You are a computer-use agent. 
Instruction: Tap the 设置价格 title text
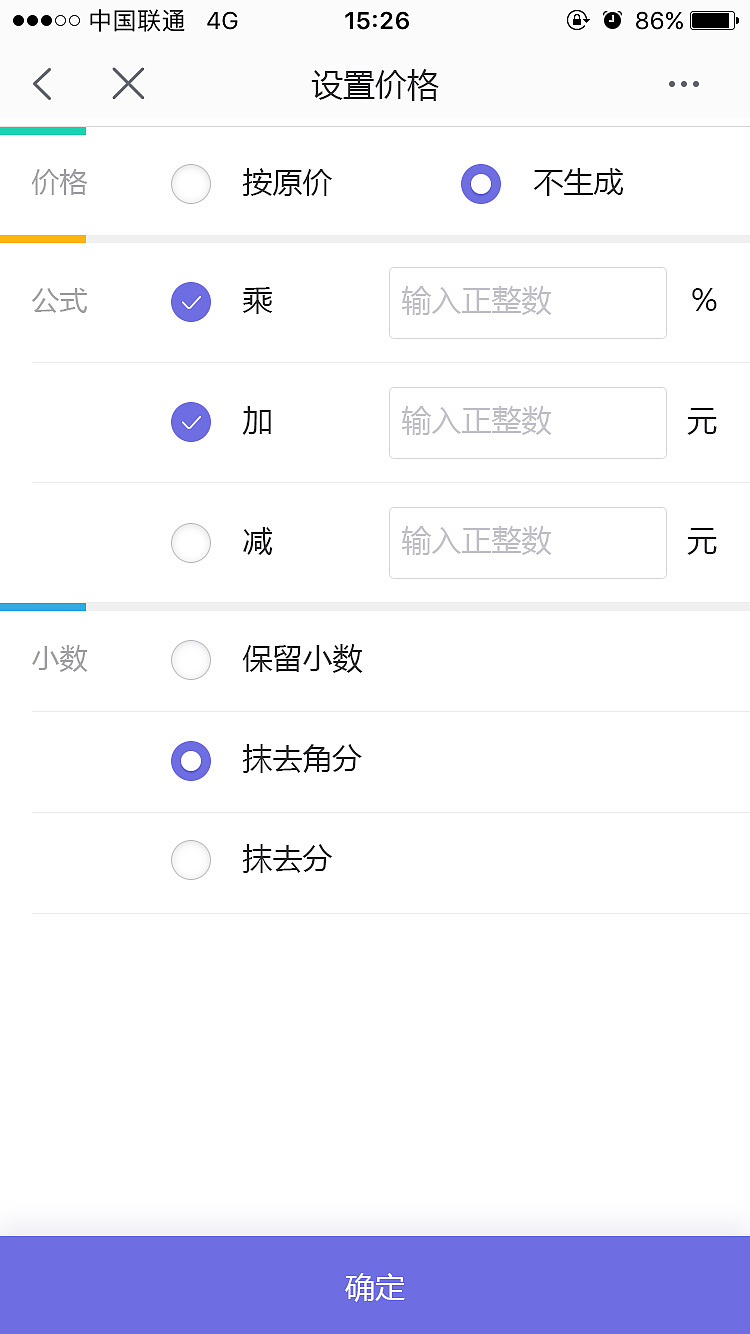click(x=375, y=86)
